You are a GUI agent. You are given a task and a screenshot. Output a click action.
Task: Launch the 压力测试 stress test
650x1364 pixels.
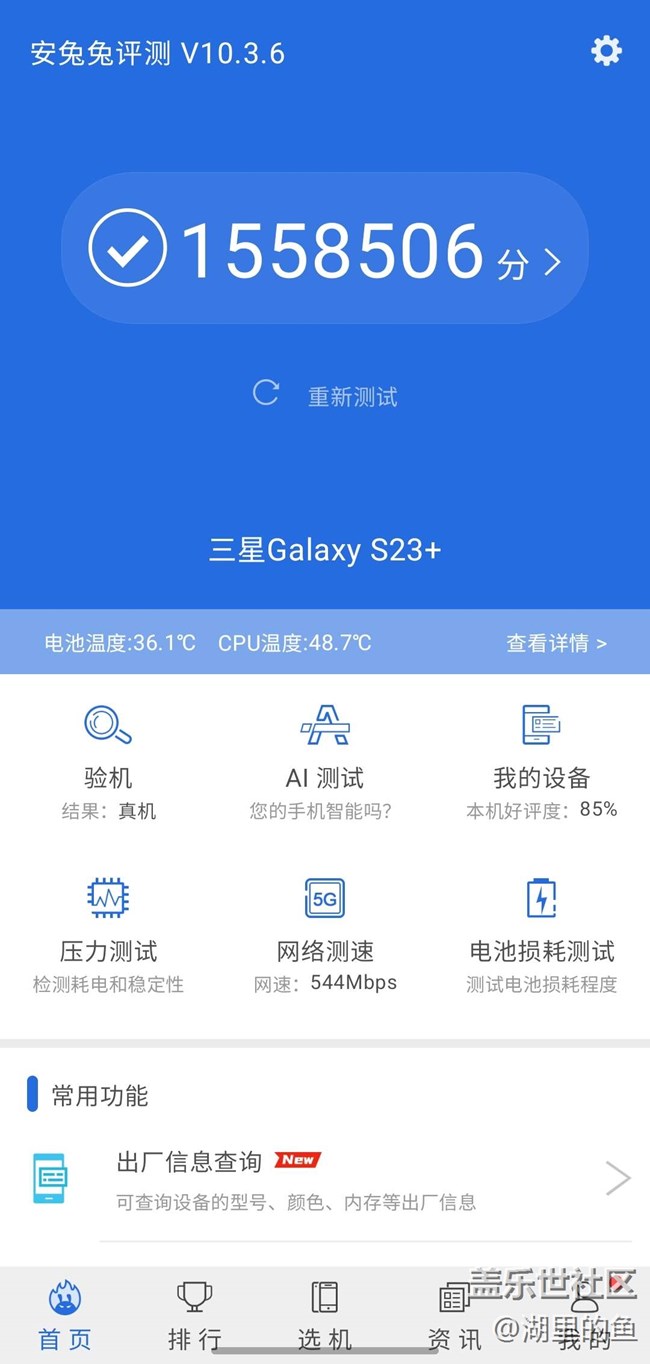click(108, 933)
